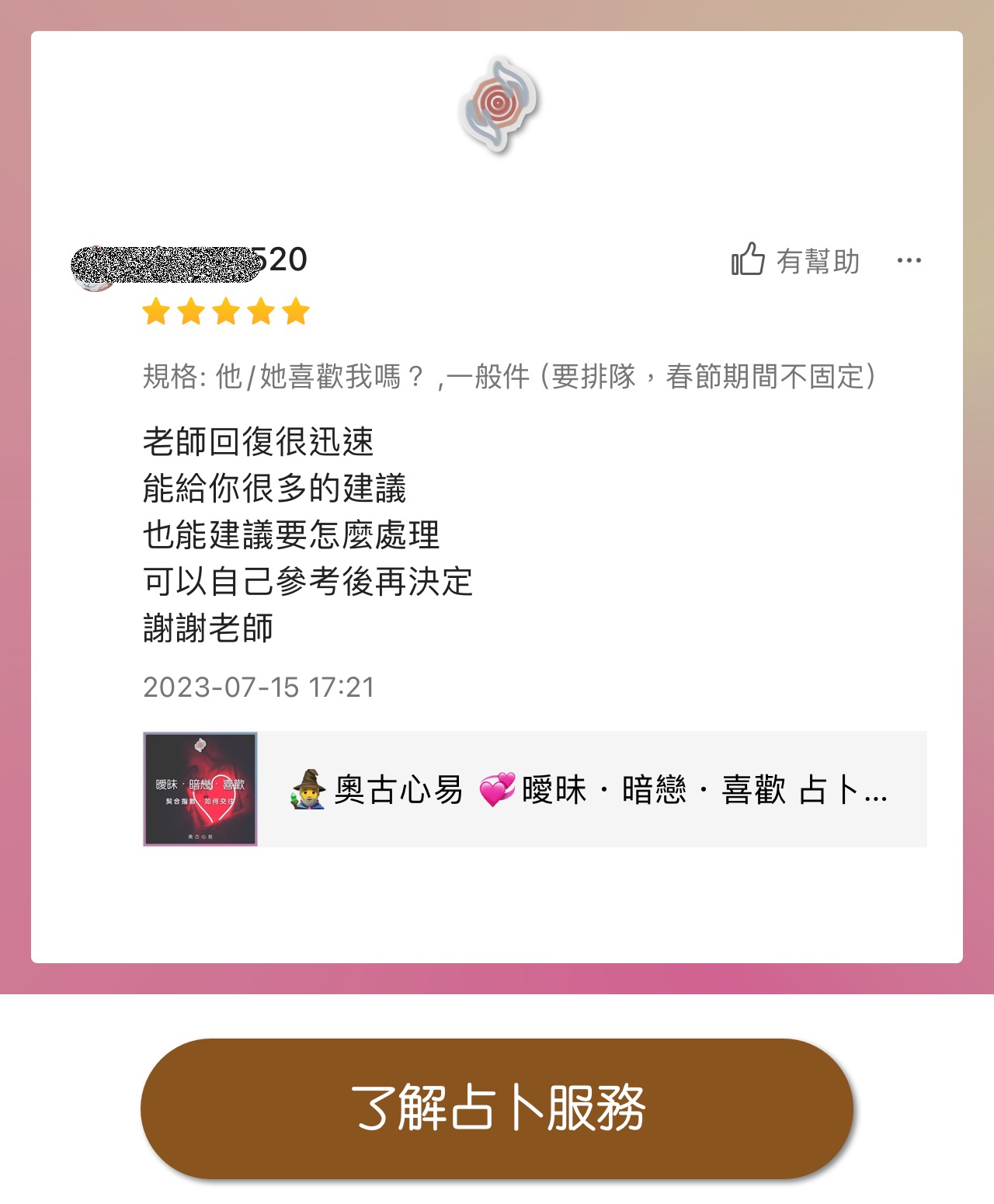Screen dimensions: 994x1204
Task: Open the review options via ellipsis menu
Action: [x=909, y=259]
